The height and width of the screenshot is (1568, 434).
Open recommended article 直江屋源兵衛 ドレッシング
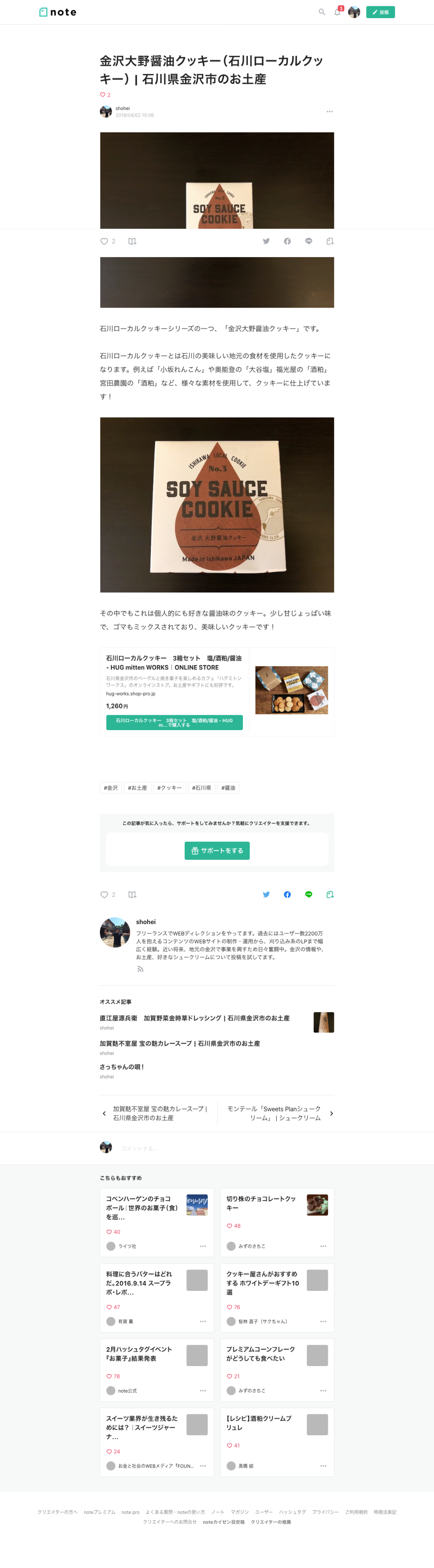point(195,1018)
